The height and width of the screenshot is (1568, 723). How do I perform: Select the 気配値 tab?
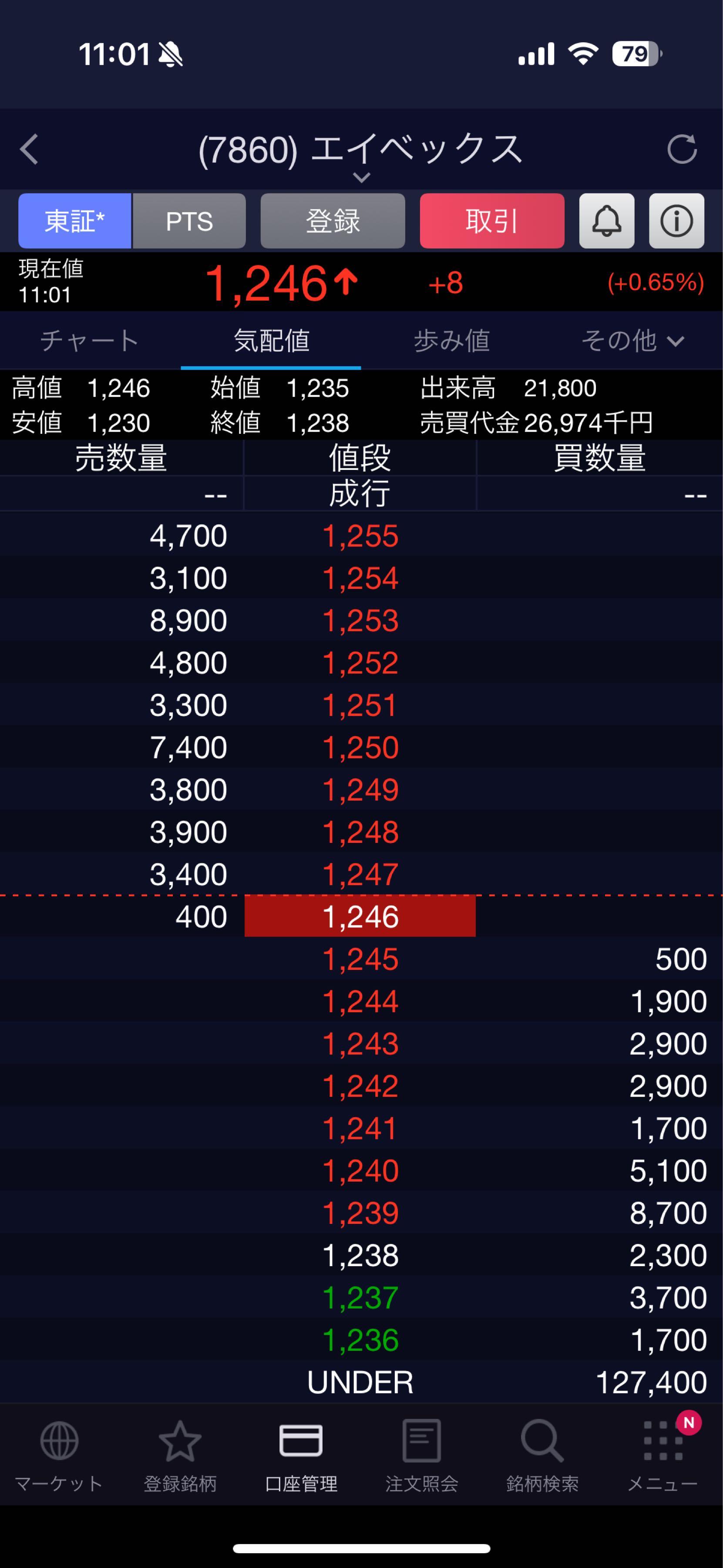(x=271, y=341)
